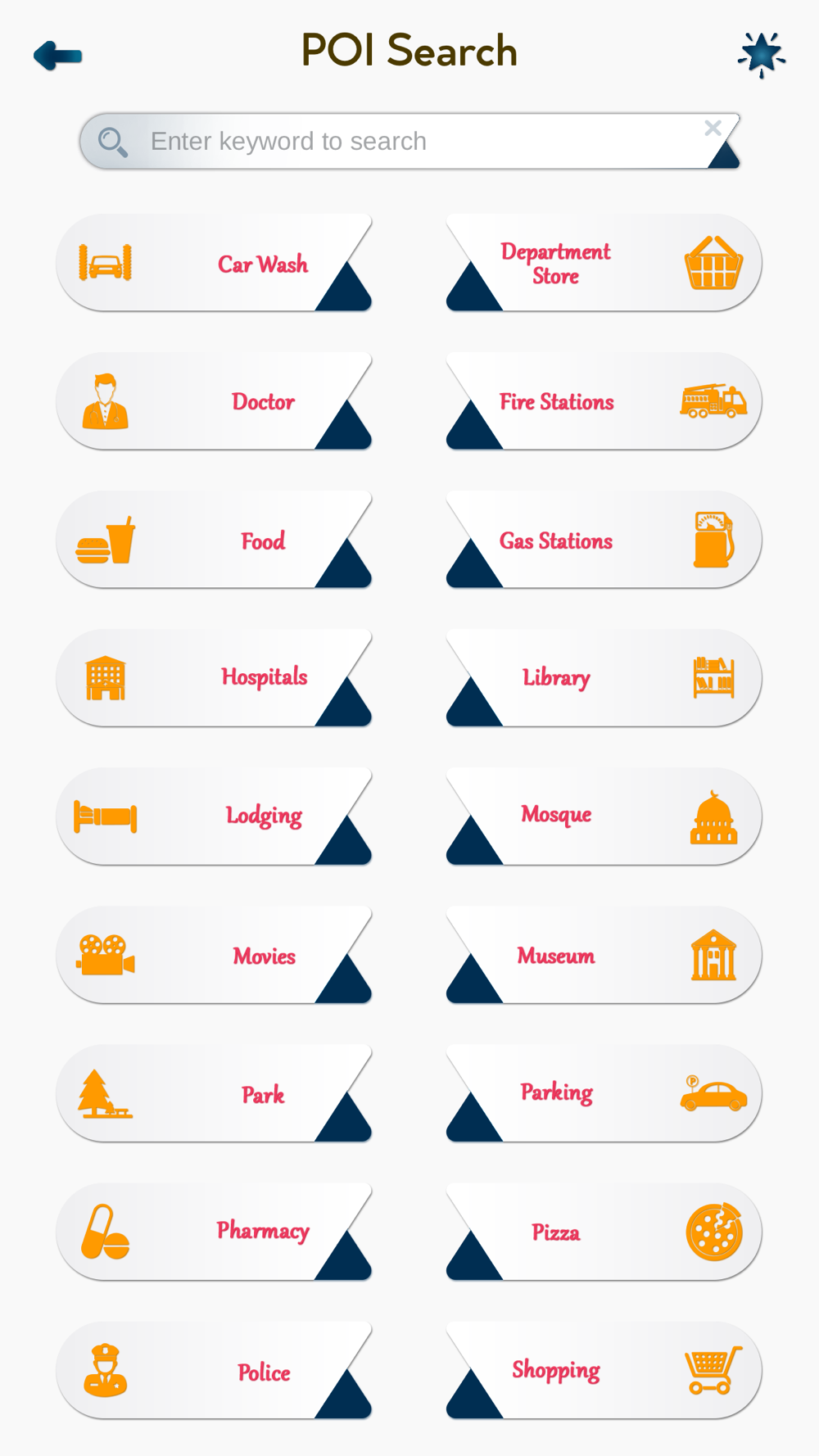Select the Museum category
Screen dimensions: 819x1456
coord(604,955)
